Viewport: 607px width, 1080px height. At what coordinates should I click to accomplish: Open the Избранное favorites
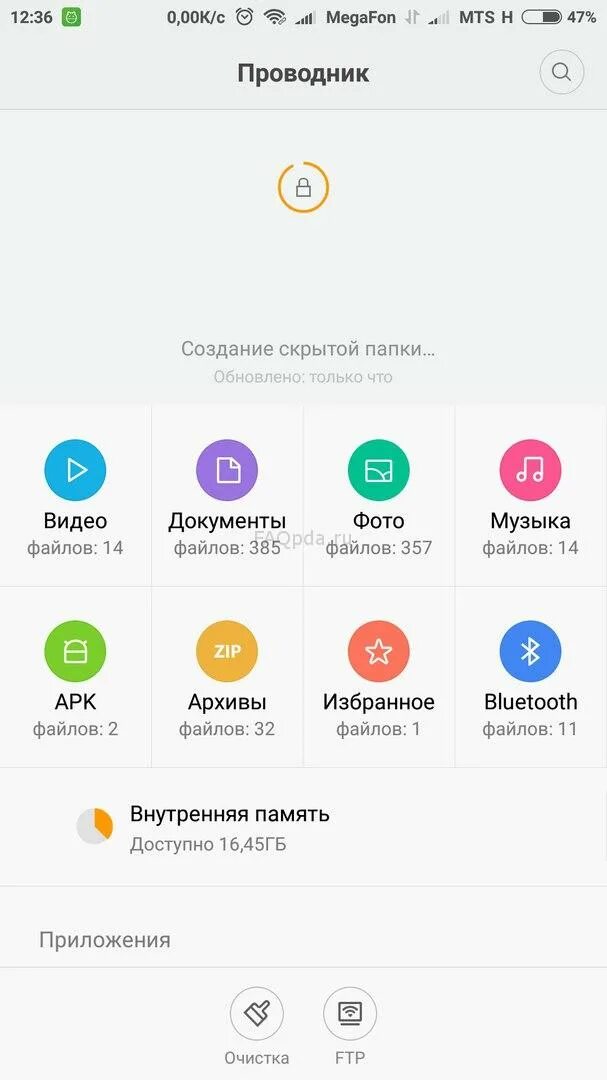coord(378,677)
